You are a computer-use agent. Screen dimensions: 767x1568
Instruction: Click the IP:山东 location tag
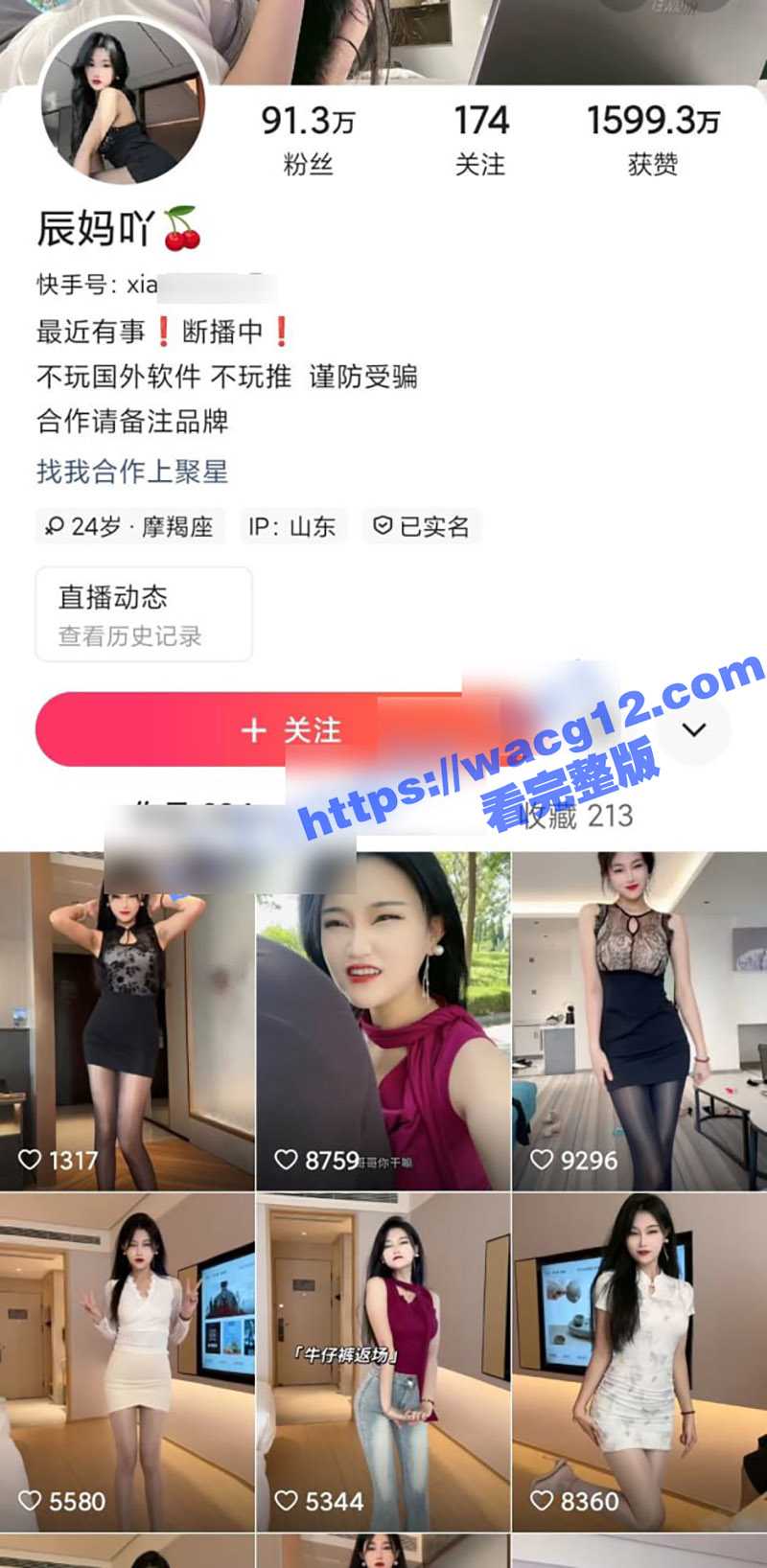coord(292,526)
